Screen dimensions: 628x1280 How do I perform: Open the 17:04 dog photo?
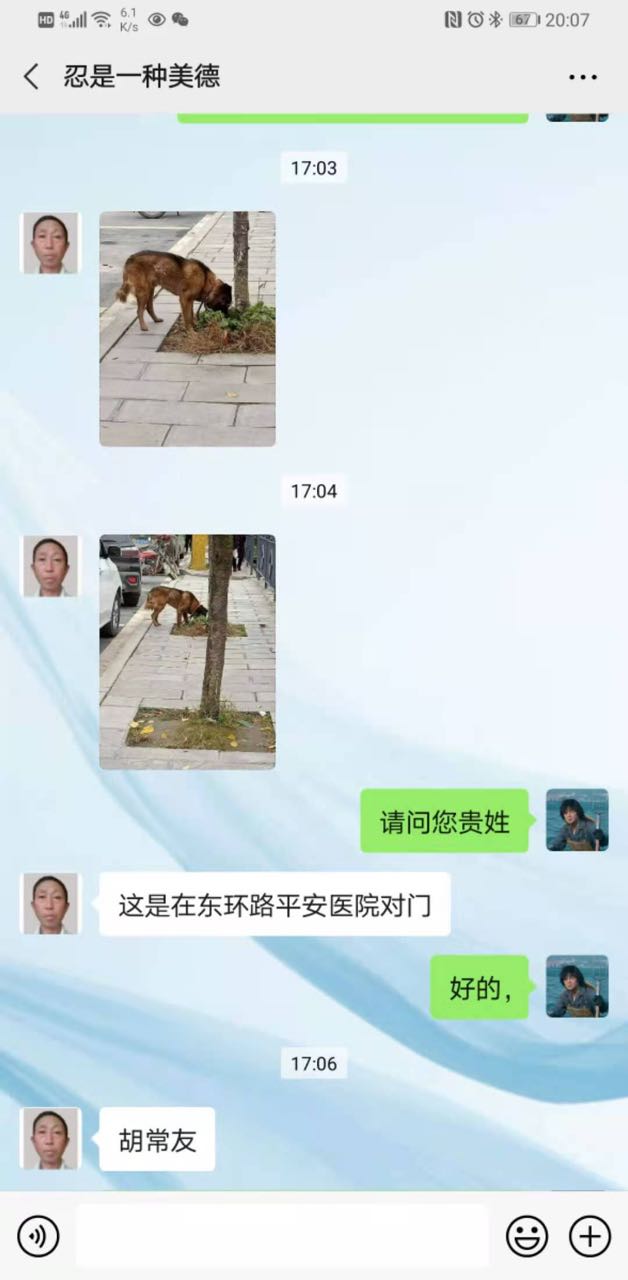(x=187, y=651)
